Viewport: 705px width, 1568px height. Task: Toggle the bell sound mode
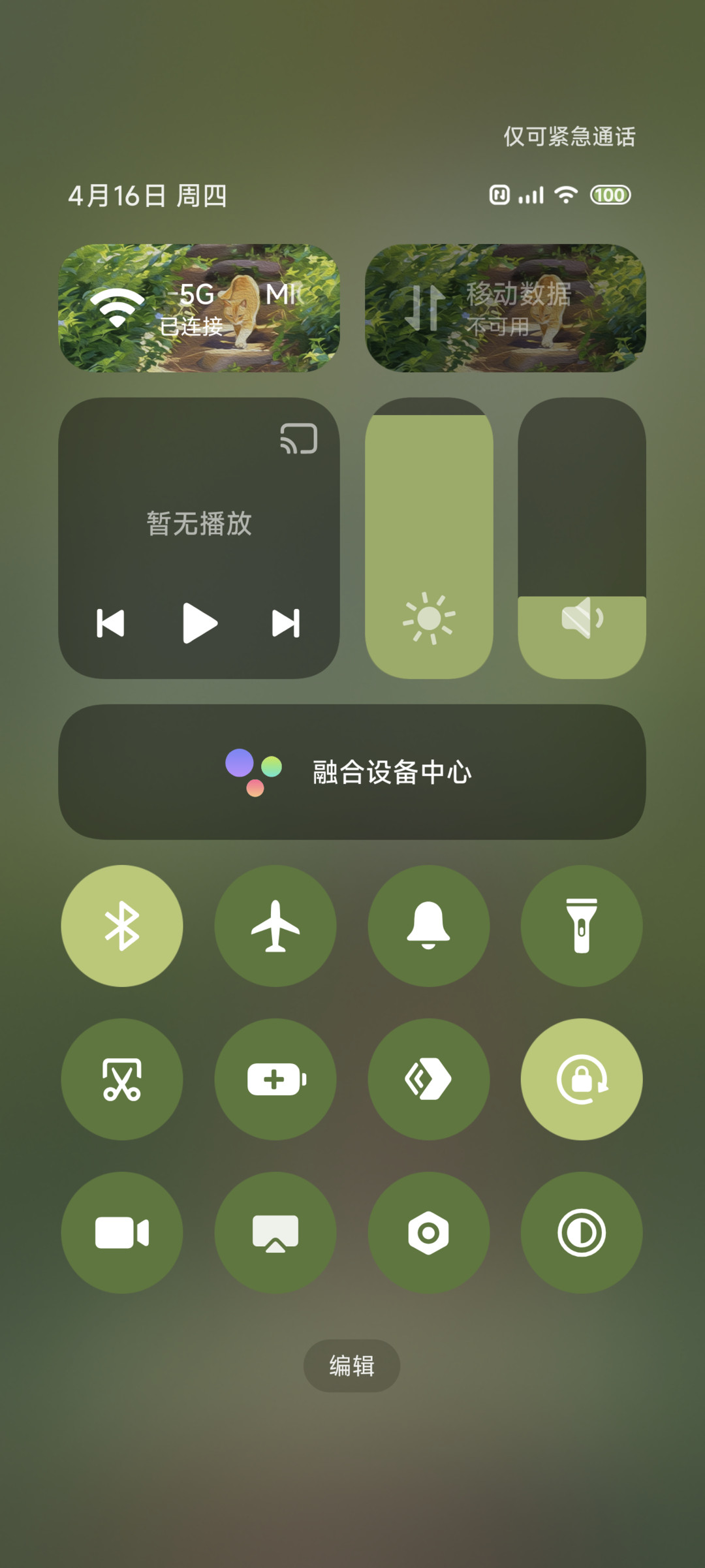[x=429, y=926]
